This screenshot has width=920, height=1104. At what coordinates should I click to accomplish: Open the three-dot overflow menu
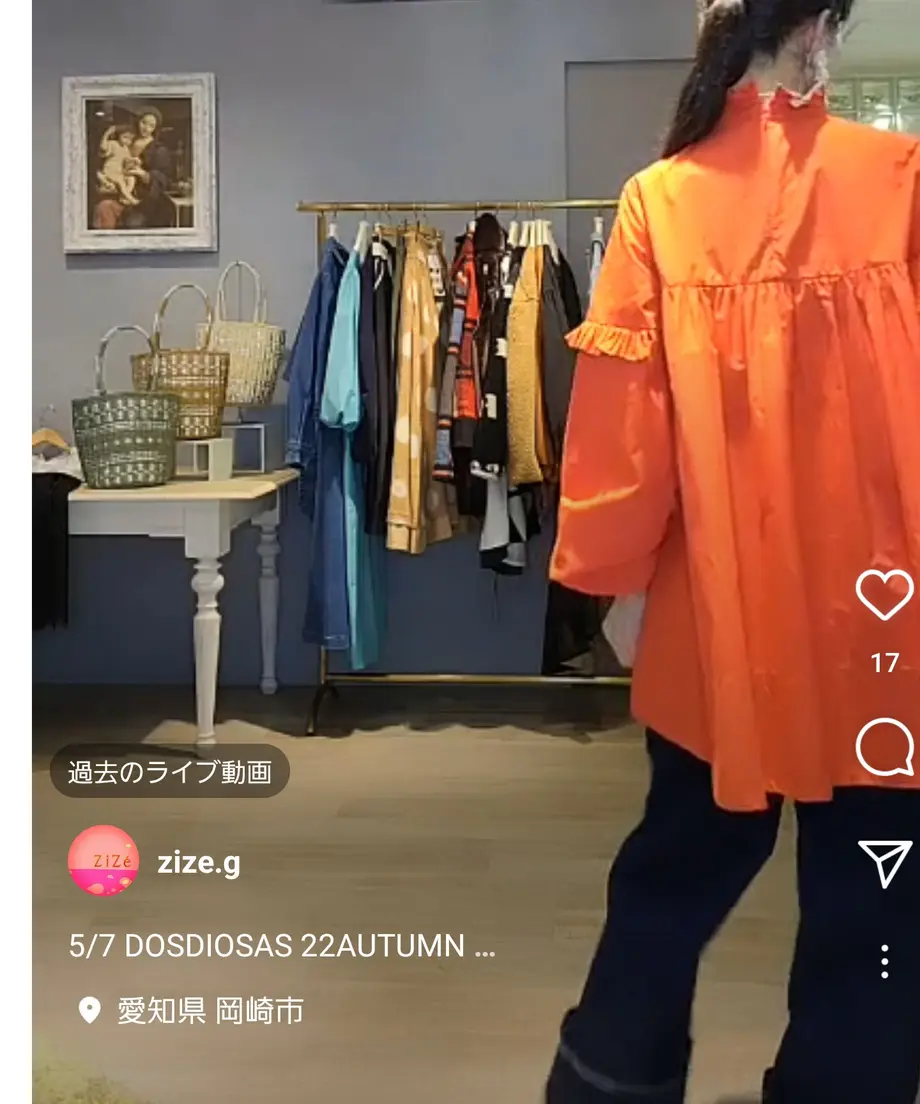pos(884,961)
